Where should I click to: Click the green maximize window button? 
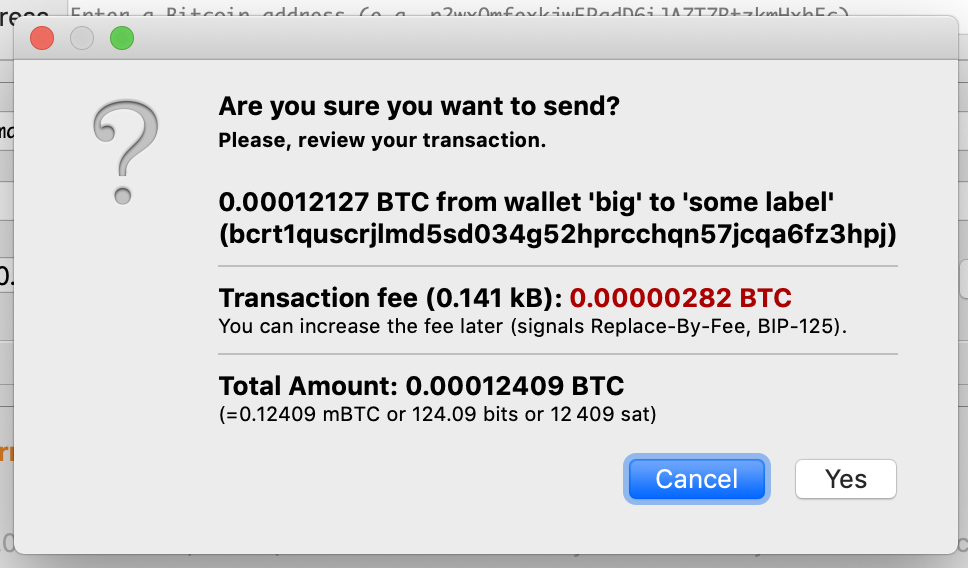[x=121, y=39]
